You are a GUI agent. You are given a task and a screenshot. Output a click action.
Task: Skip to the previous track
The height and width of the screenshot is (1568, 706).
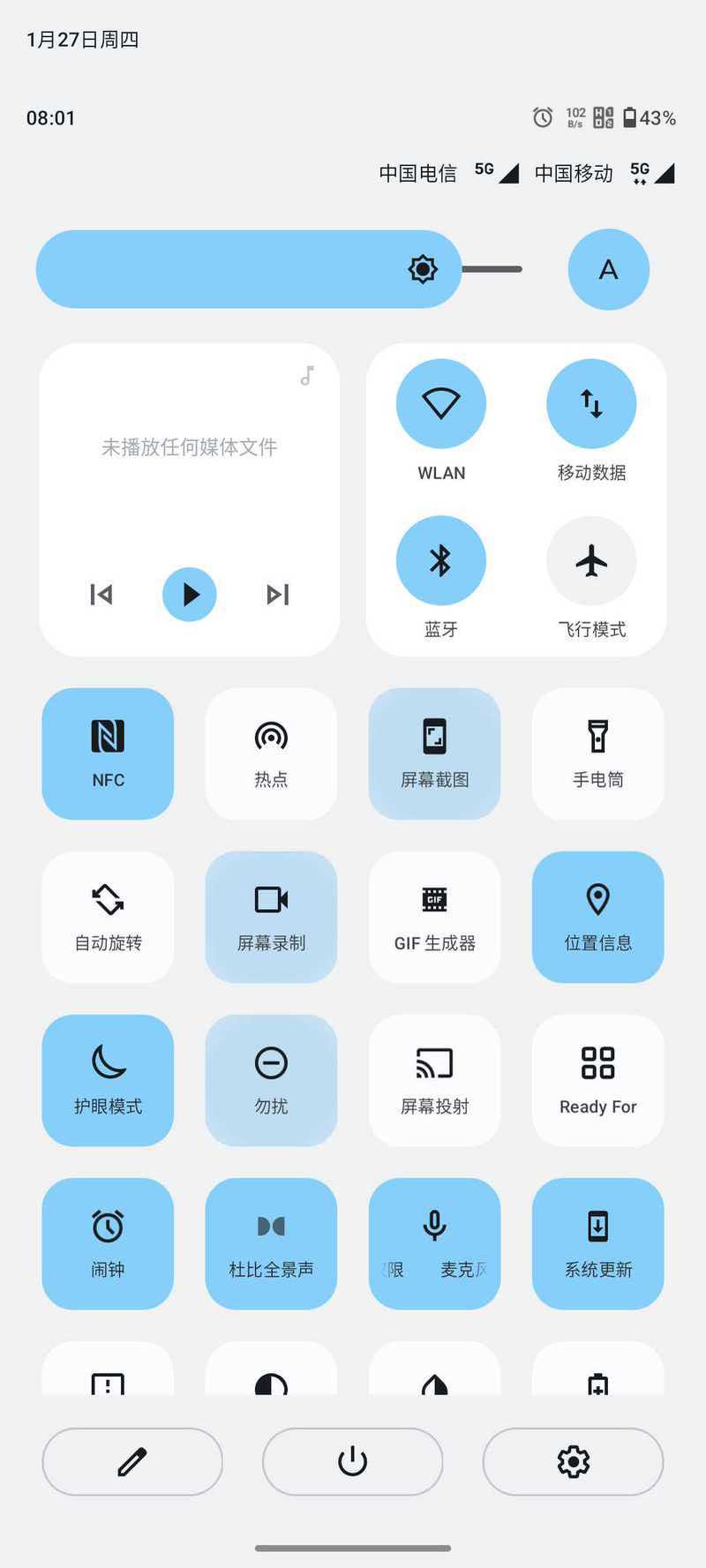coord(101,595)
